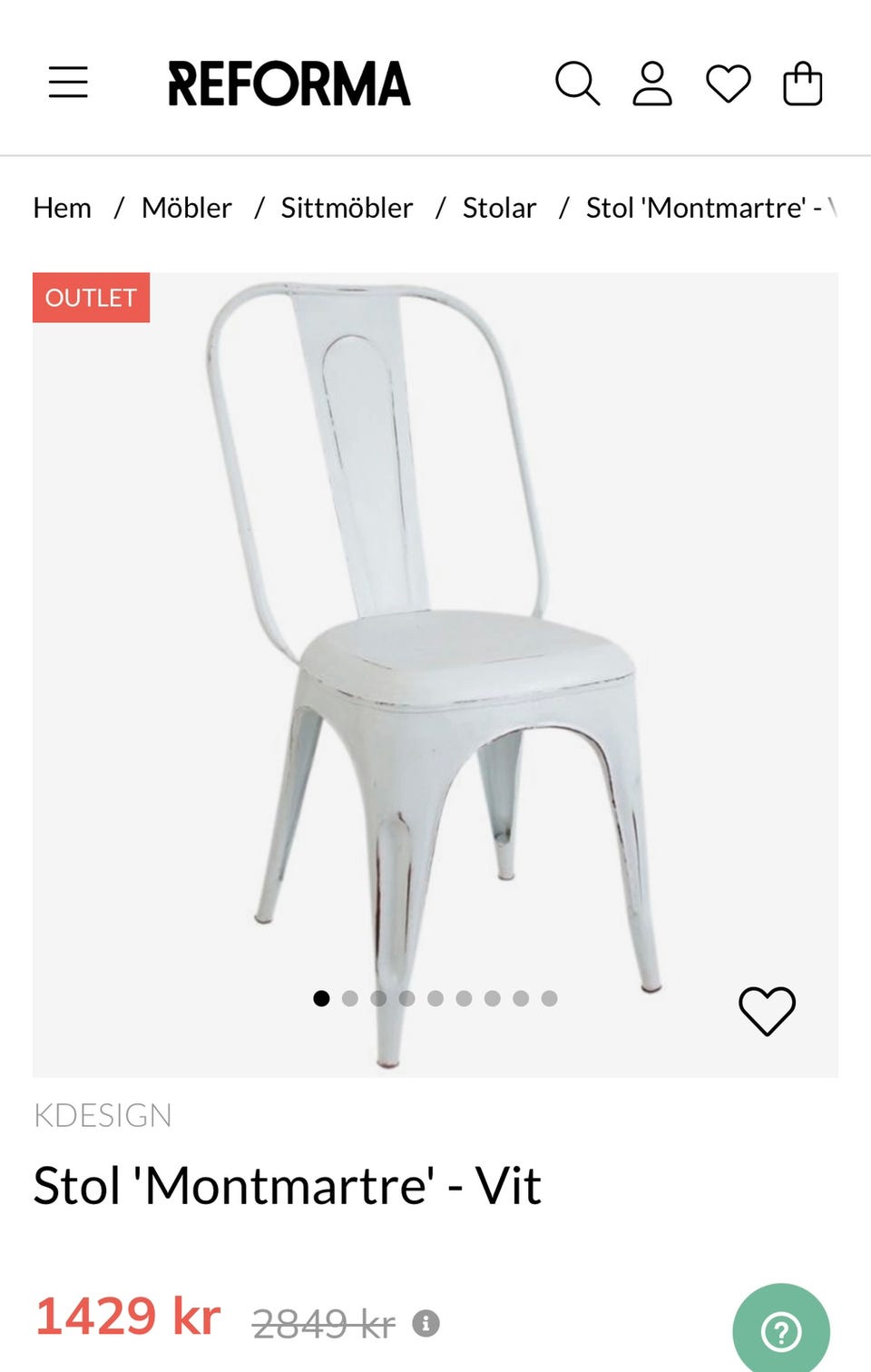The height and width of the screenshot is (1372, 871).
Task: Tap the info icon beside 2849 kr
Action: point(426,1323)
